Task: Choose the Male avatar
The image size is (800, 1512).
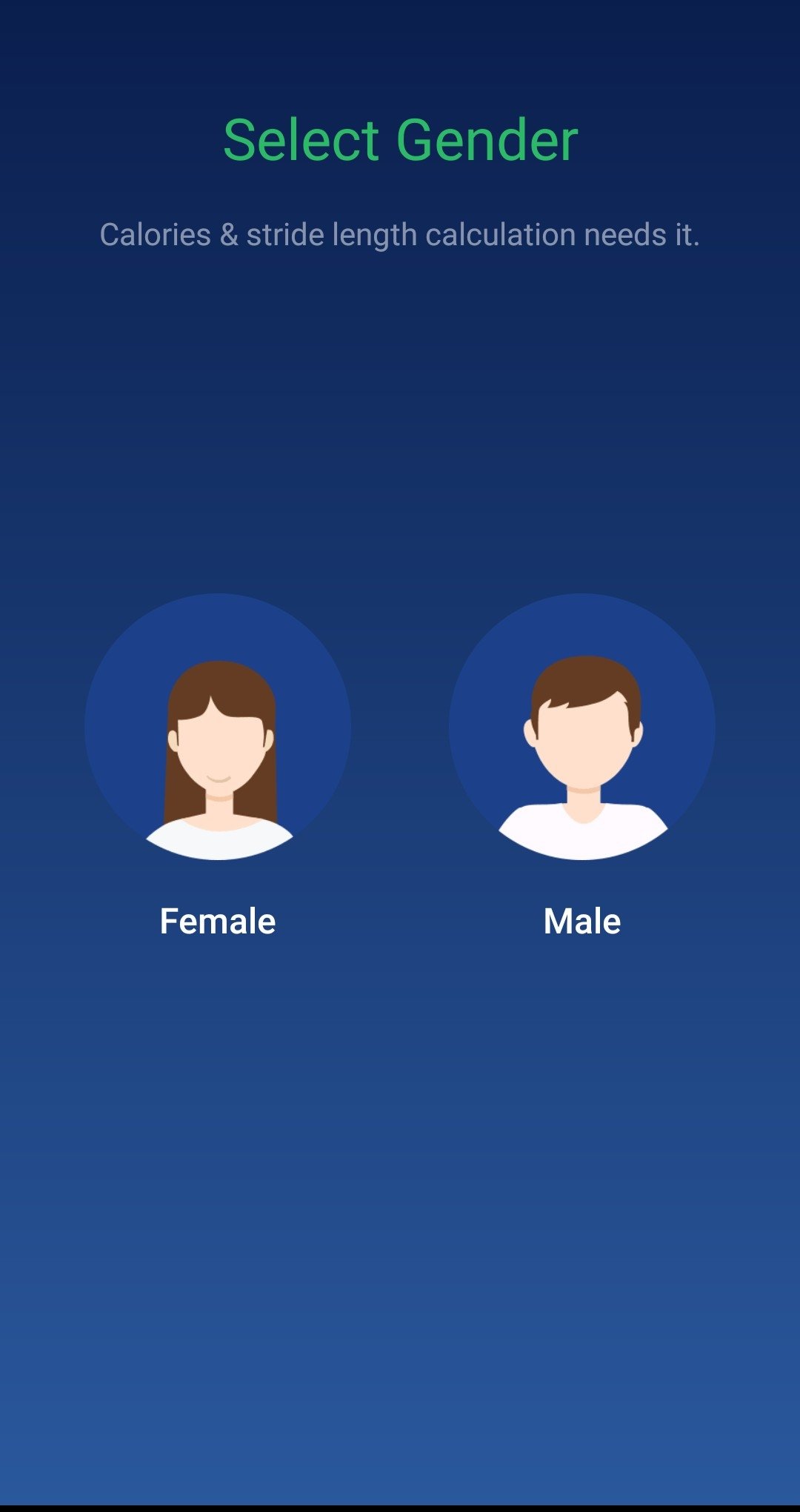Action: click(x=582, y=727)
